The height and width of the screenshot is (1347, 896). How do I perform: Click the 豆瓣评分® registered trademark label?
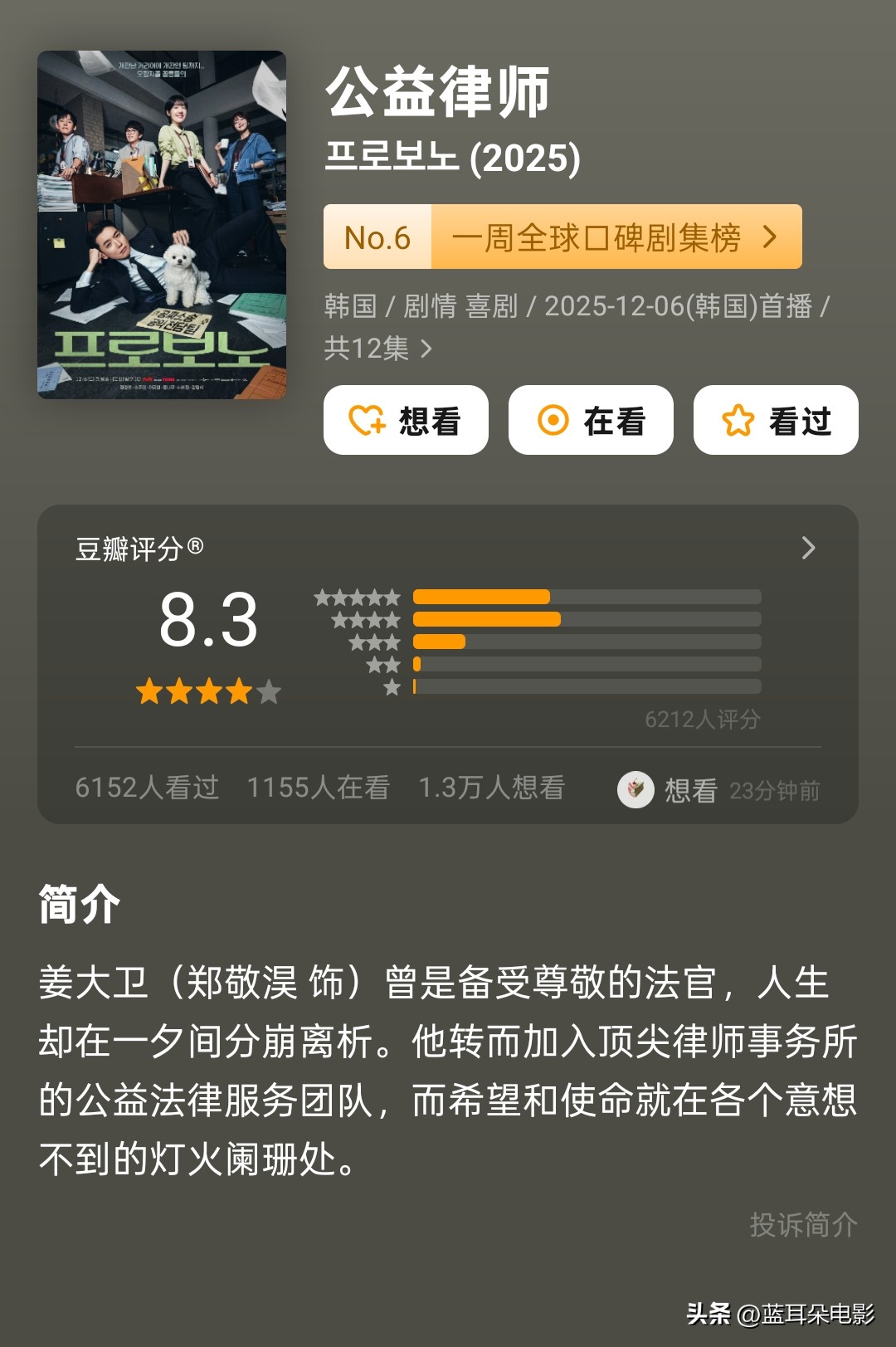(x=138, y=549)
